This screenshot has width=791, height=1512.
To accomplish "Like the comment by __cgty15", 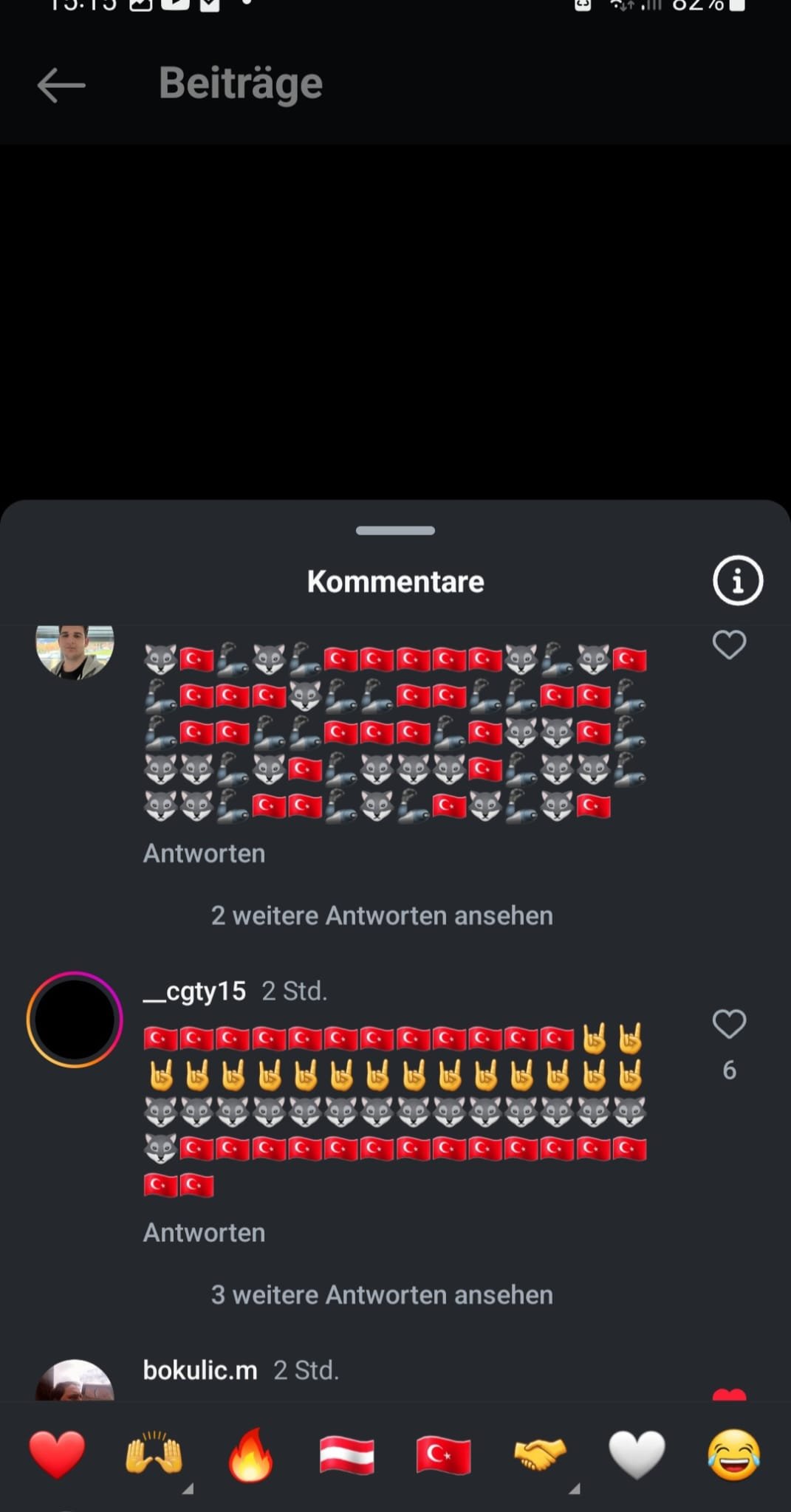I will coord(728,1025).
